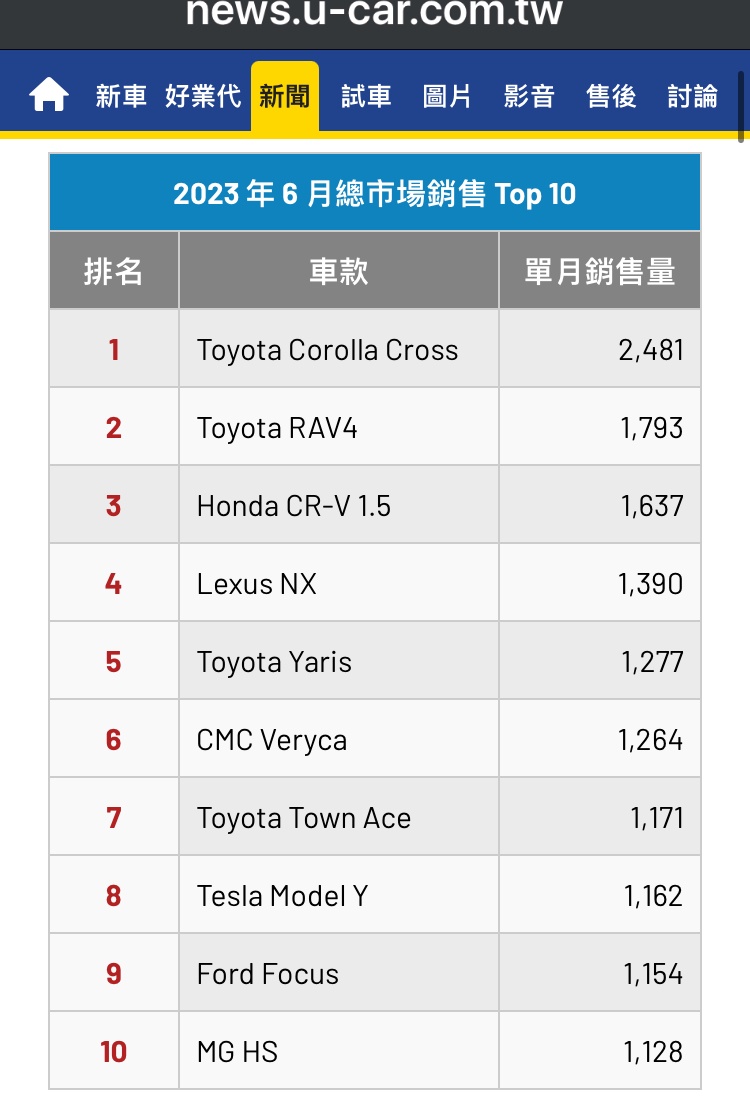The image size is (750, 1107).
Task: Open the 討論 forum tab
Action: click(692, 96)
